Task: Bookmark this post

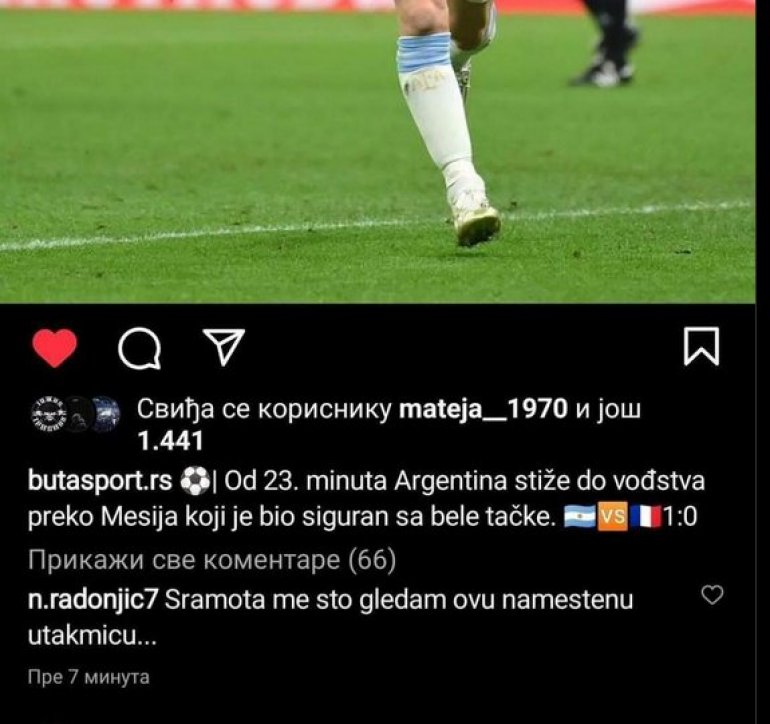Action: pos(701,347)
